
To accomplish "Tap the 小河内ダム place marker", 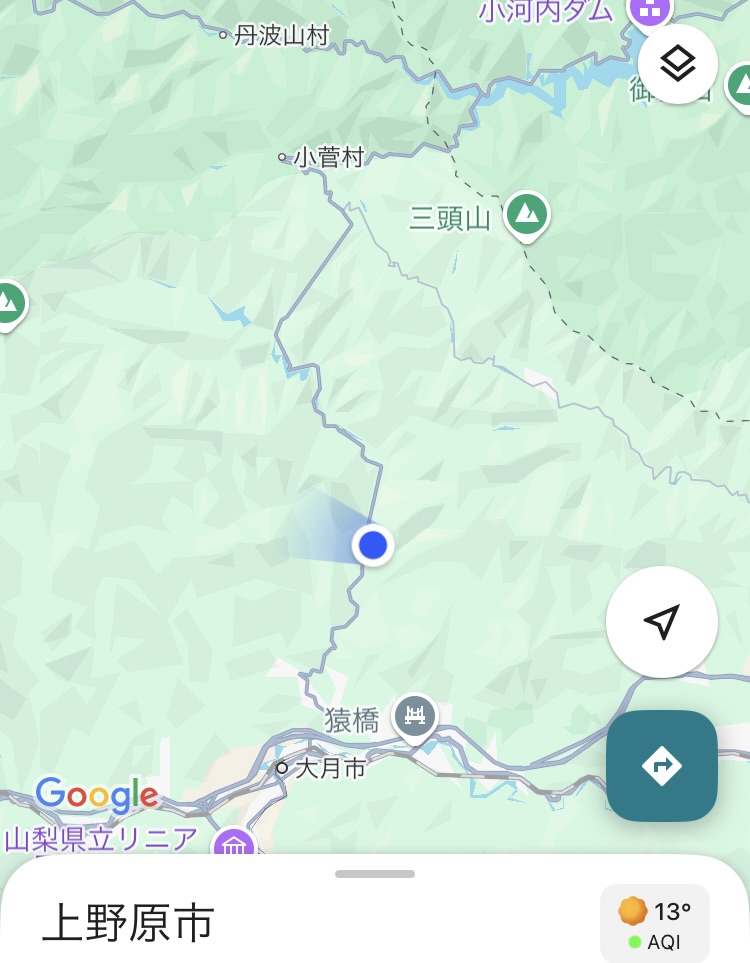I will coord(648,12).
